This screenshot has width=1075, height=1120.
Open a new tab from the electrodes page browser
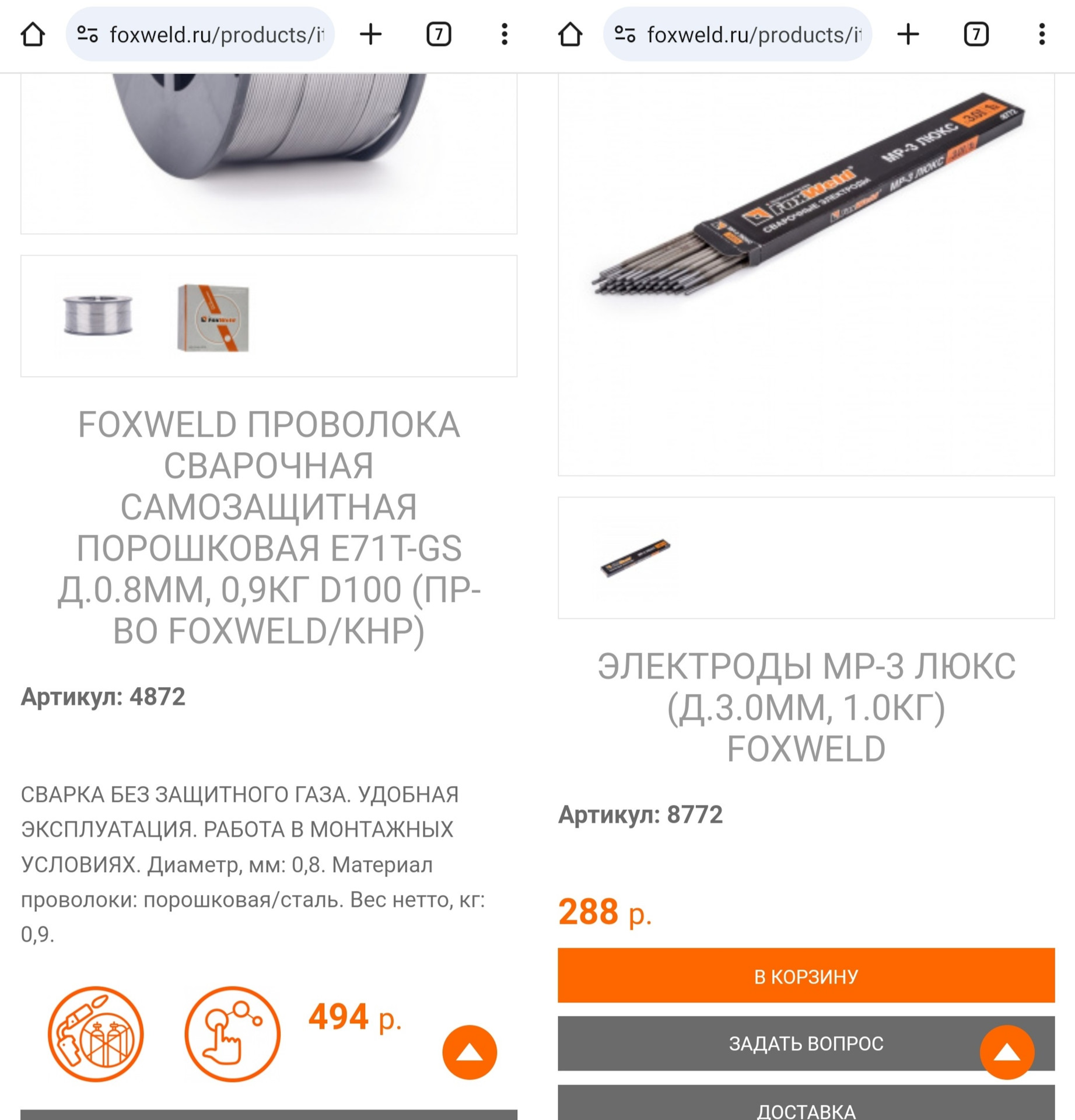pos(908,34)
